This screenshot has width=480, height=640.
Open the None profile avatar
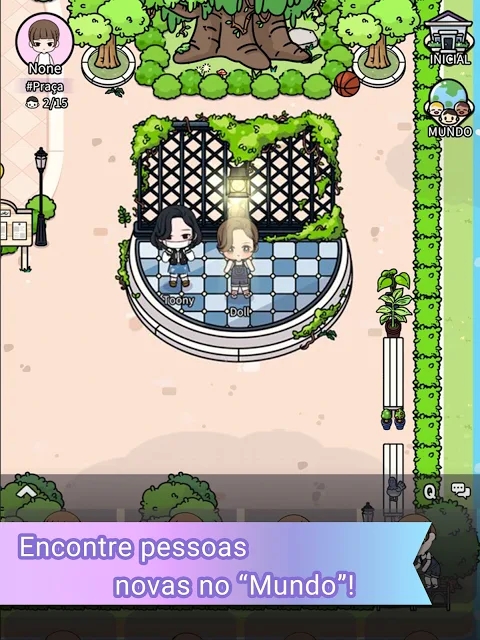pos(44,41)
